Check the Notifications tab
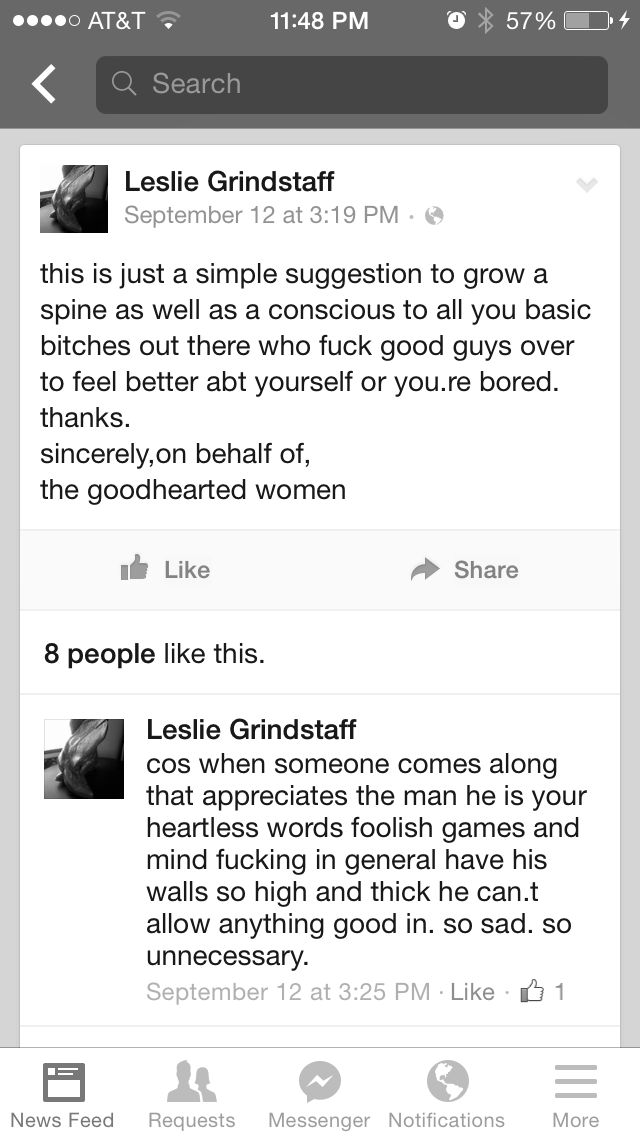The width and height of the screenshot is (640, 1136). click(x=446, y=1094)
